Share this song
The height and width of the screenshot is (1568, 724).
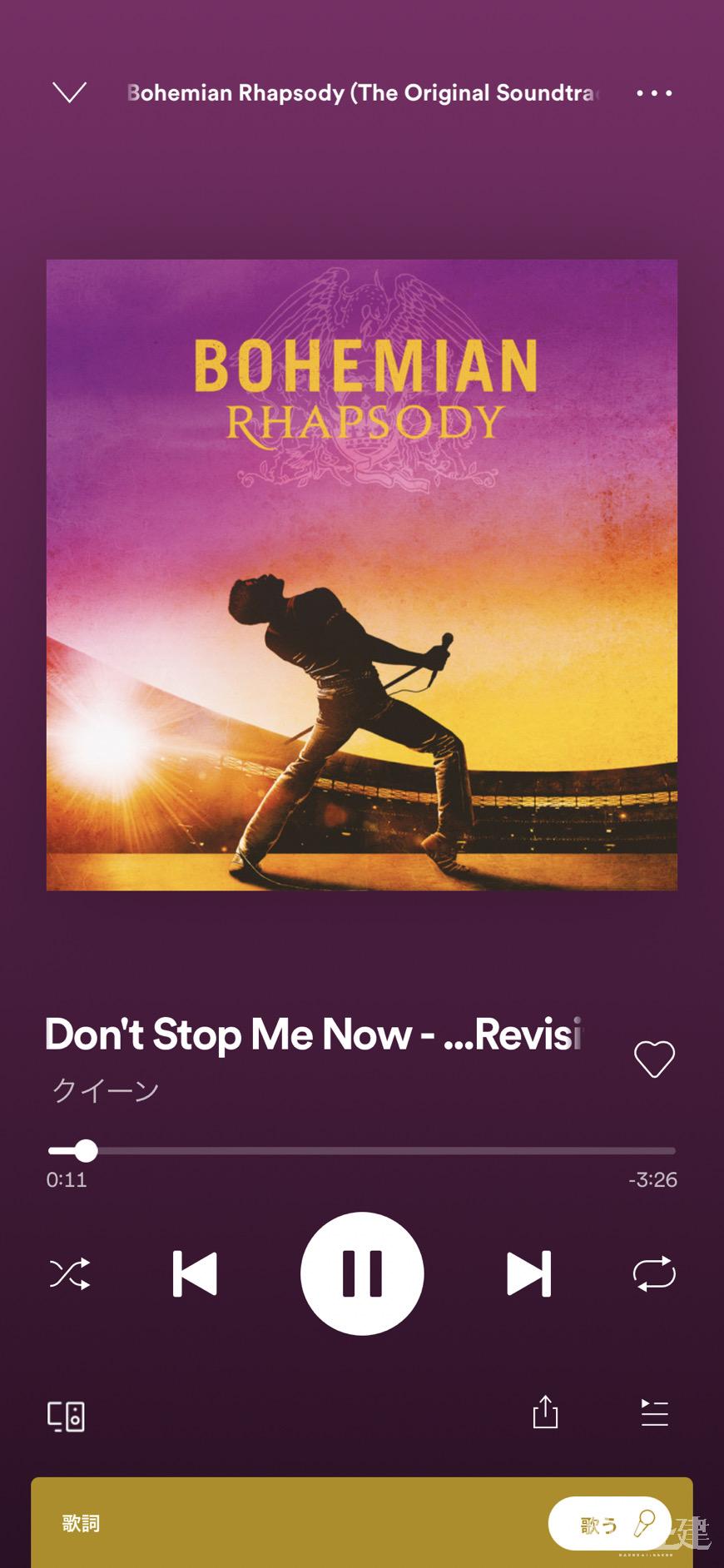545,1412
